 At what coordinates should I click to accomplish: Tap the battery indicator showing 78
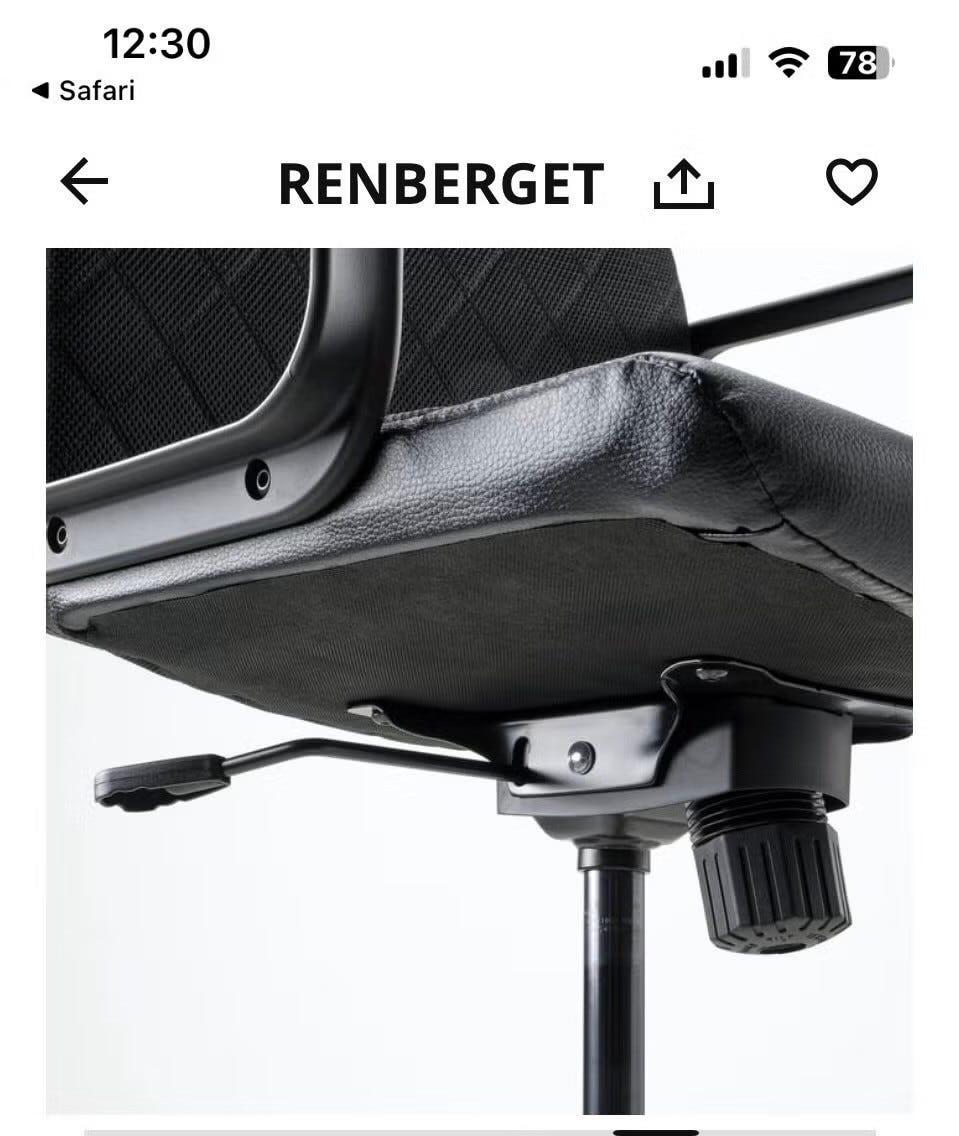(856, 60)
